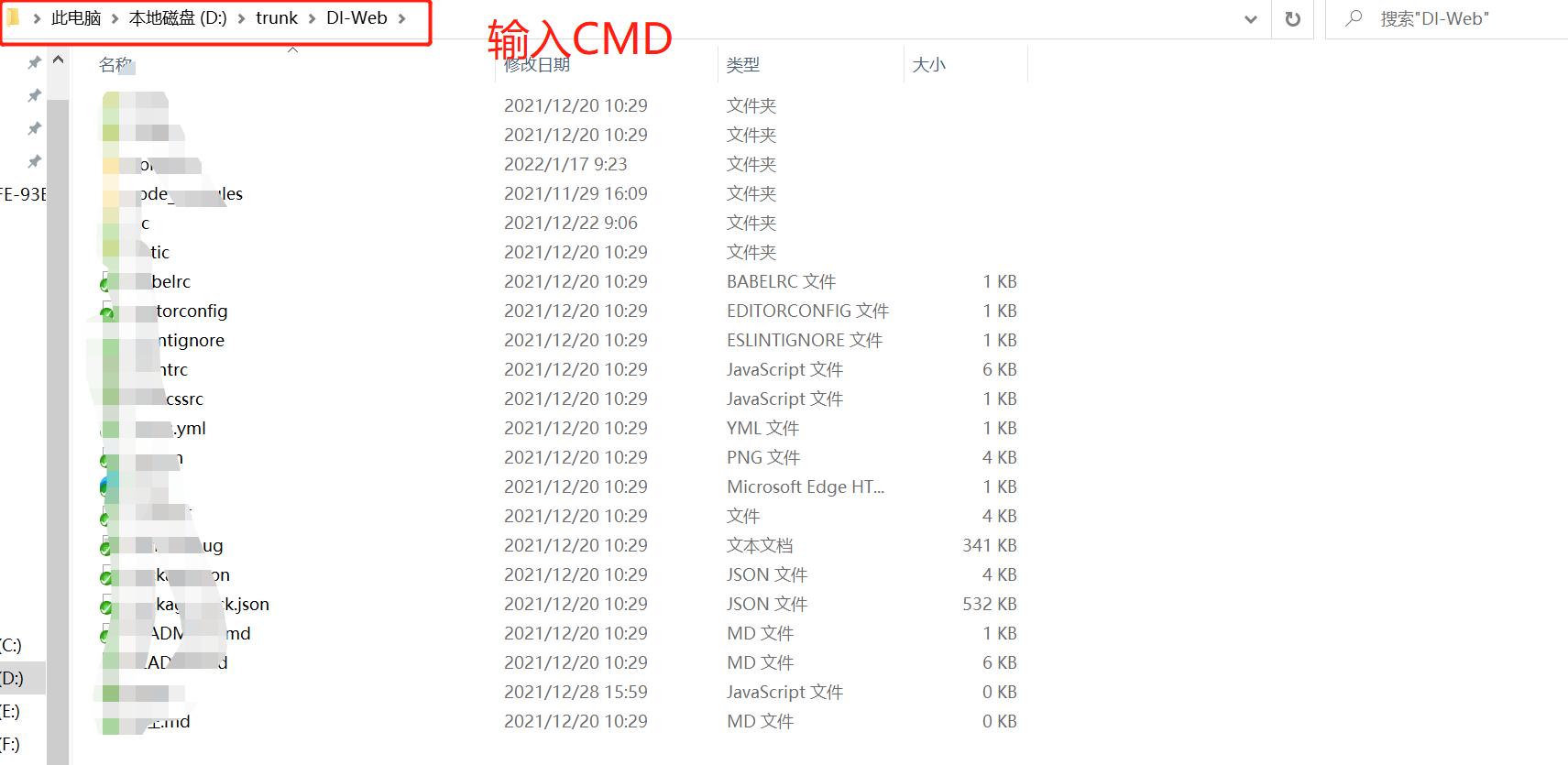The width and height of the screenshot is (1568, 765).
Task: Jump to the trunk folder in the breadcrumb
Action: click(x=276, y=18)
